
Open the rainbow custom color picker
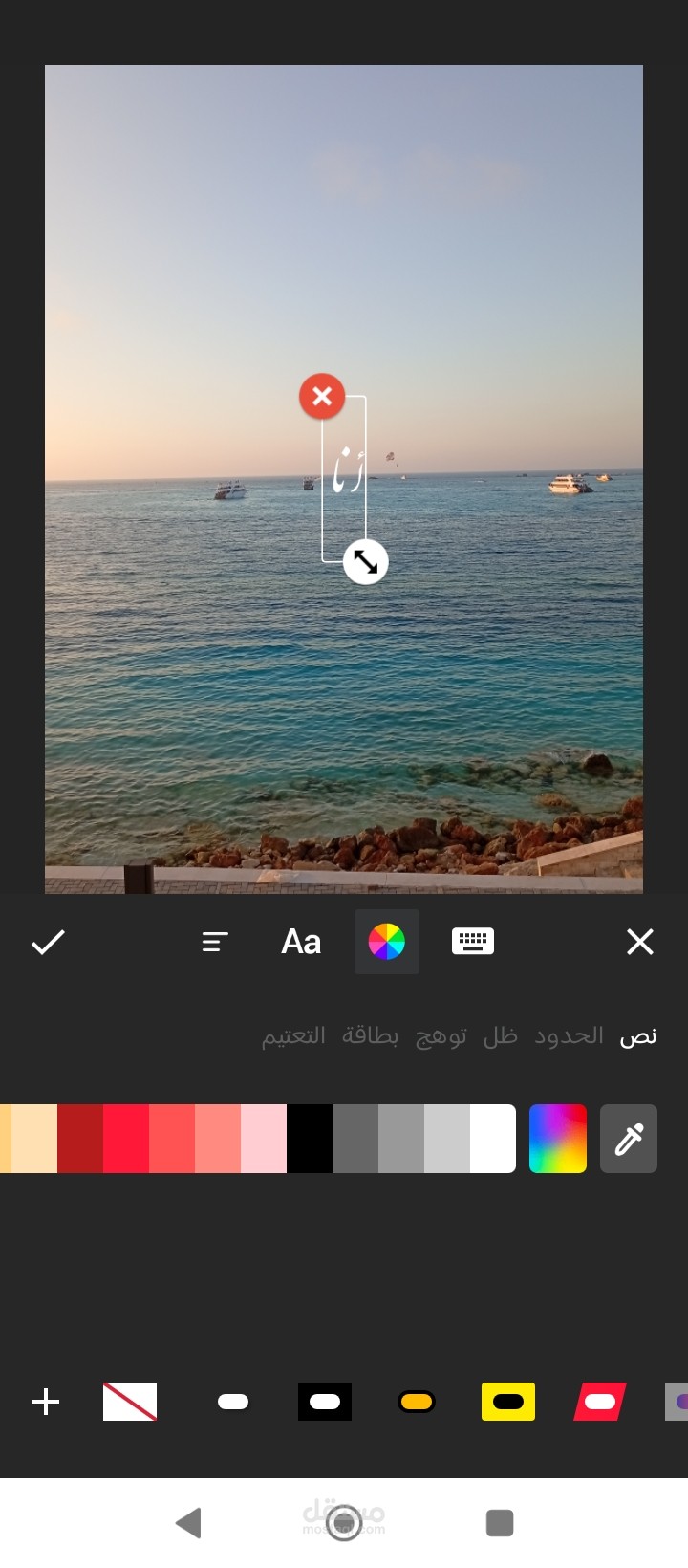click(x=558, y=1138)
